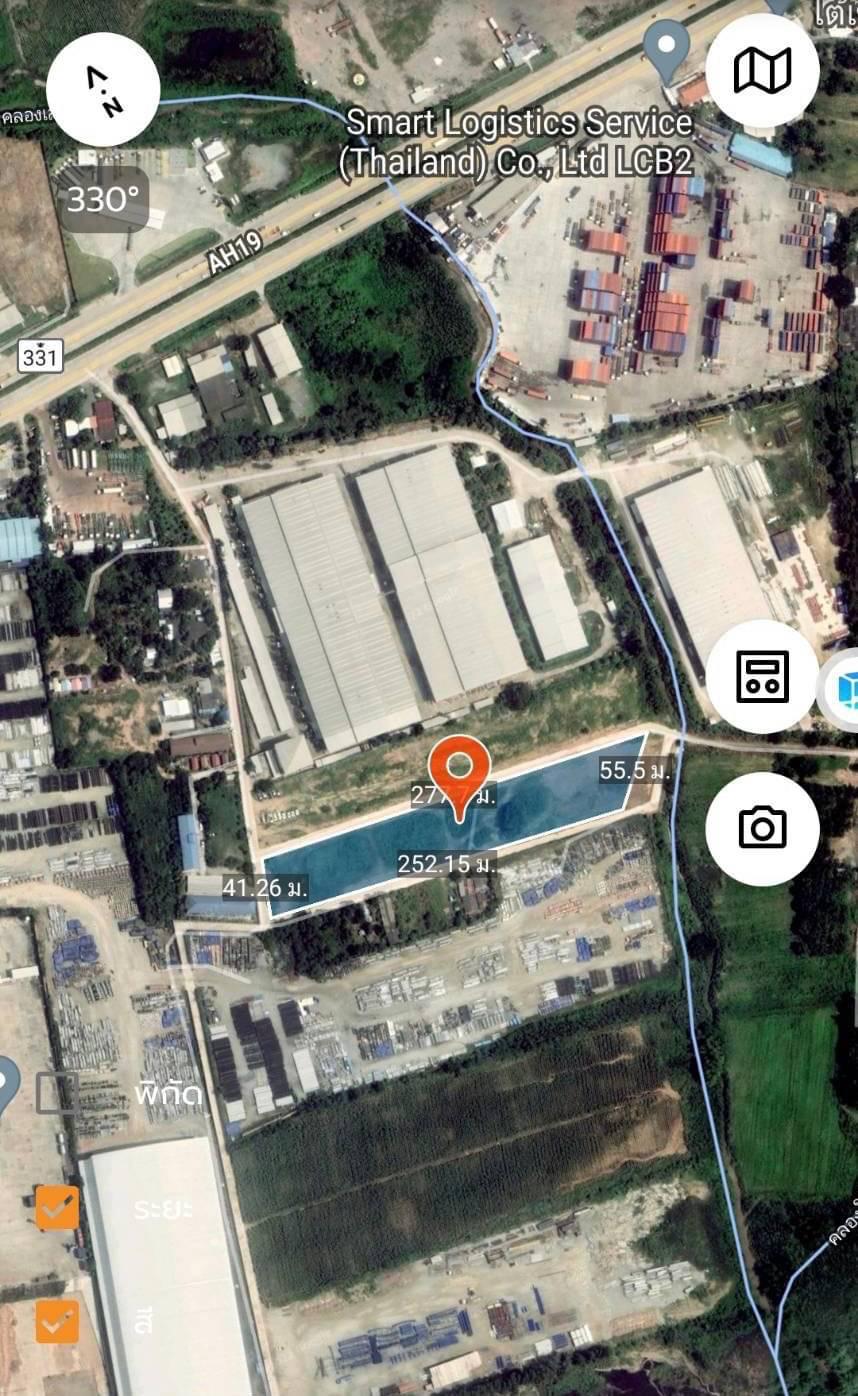Screen dimensions: 858x1396
Task: Enable the พิกัด coordinates checkbox
Action: (x=57, y=1093)
